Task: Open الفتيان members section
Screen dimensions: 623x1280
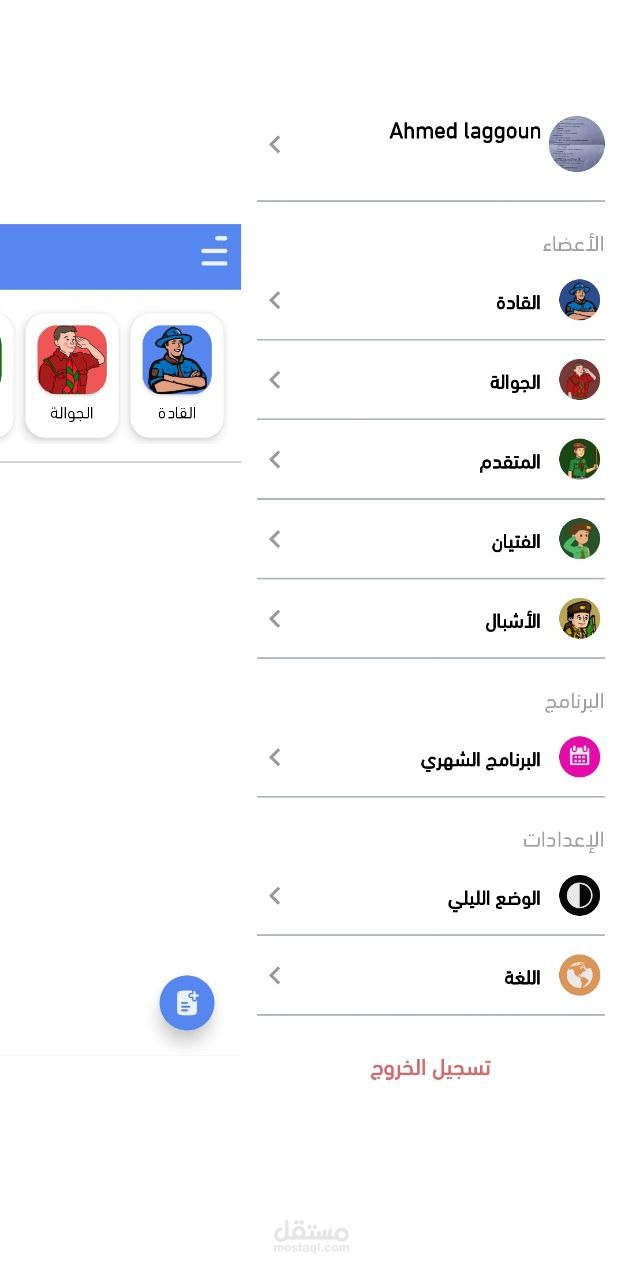Action: (431, 540)
